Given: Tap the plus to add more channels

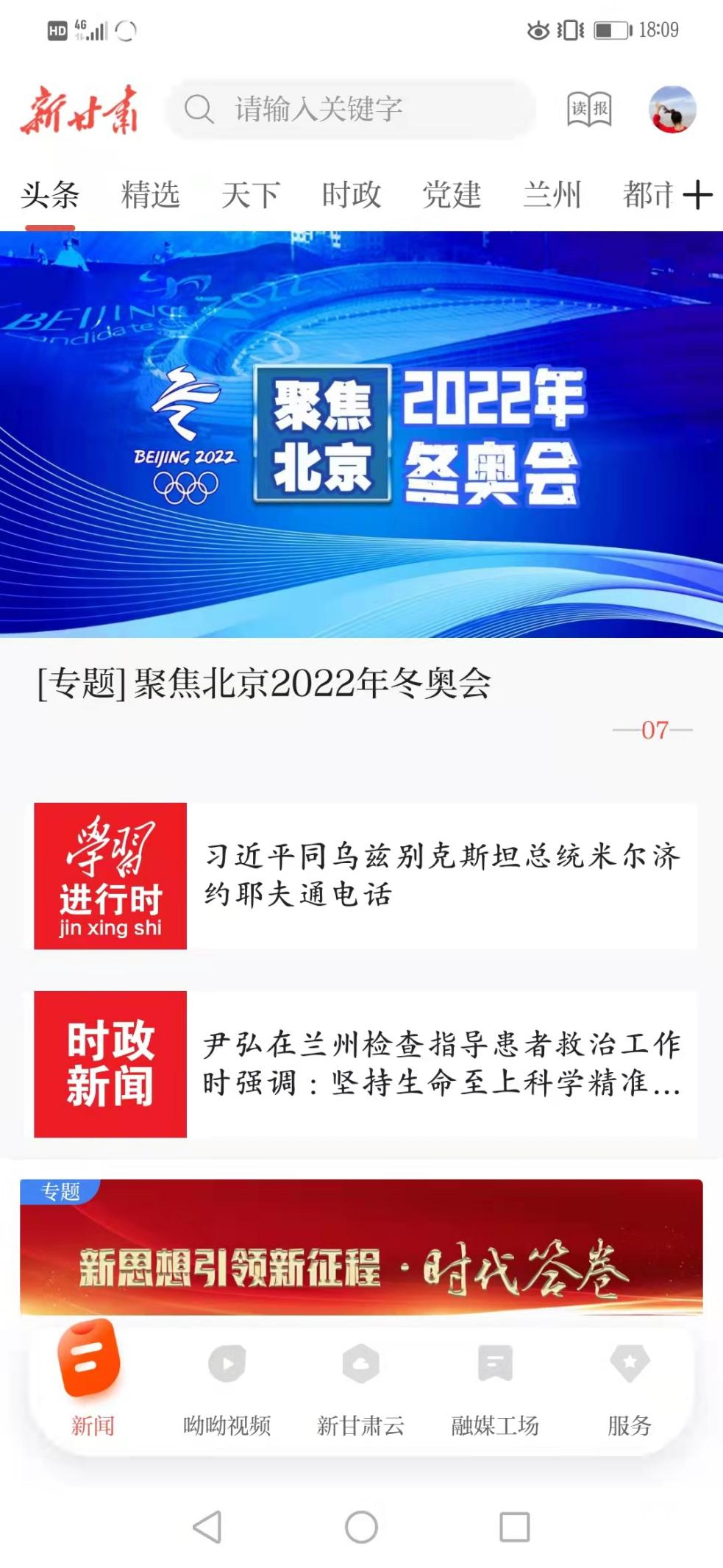Looking at the screenshot, I should click(698, 195).
